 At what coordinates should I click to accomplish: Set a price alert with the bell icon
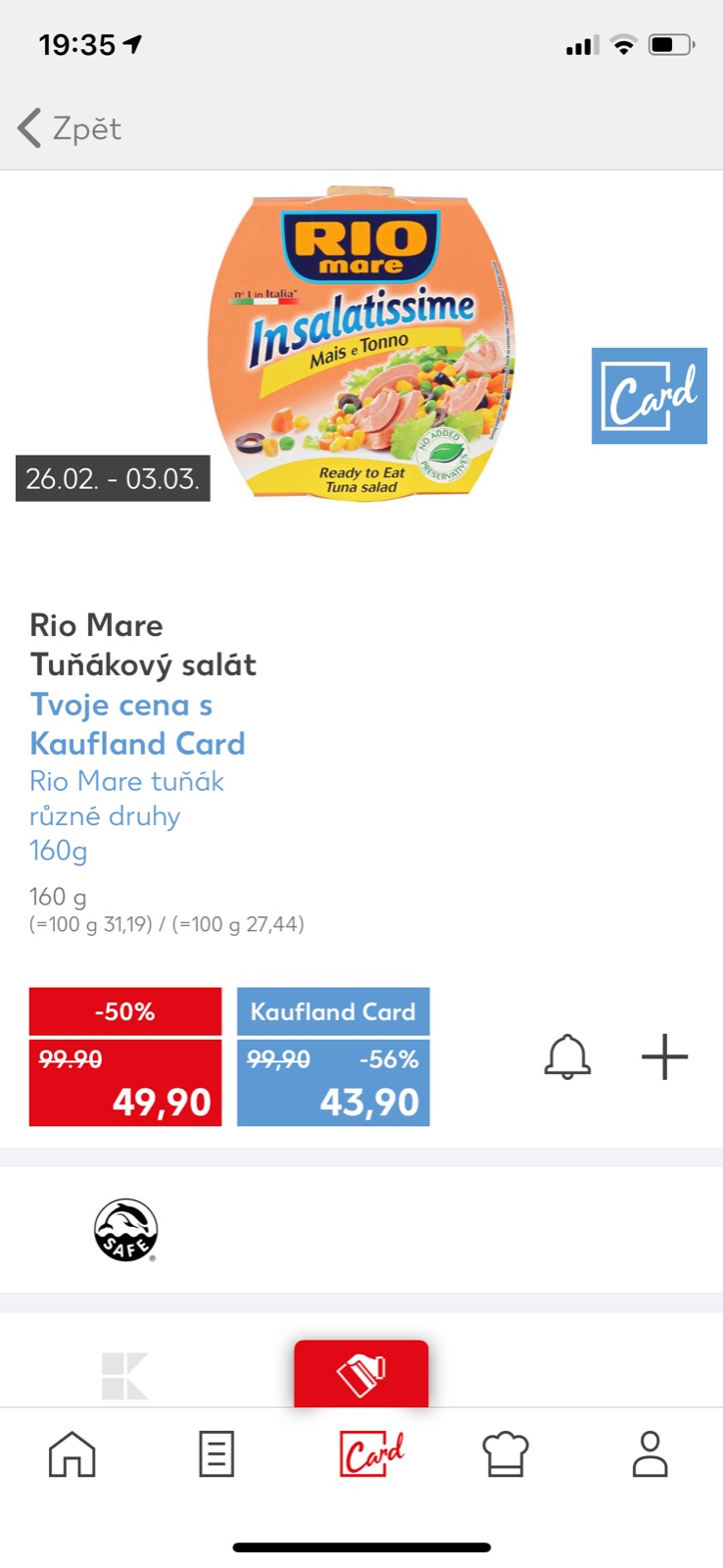click(x=567, y=1057)
